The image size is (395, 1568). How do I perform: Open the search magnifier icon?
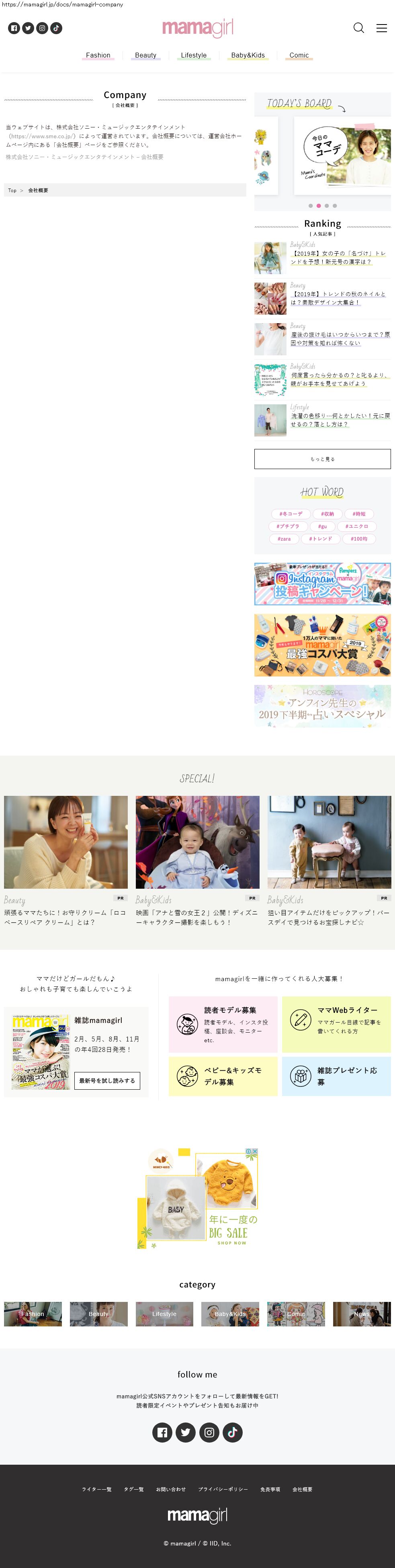point(358,28)
